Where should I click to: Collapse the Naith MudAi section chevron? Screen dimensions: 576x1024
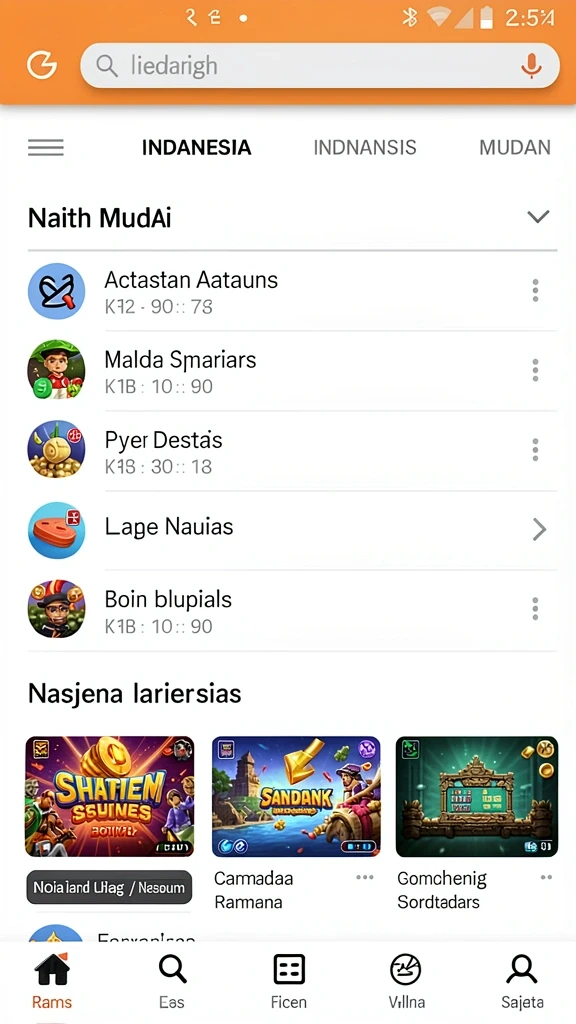tap(538, 217)
